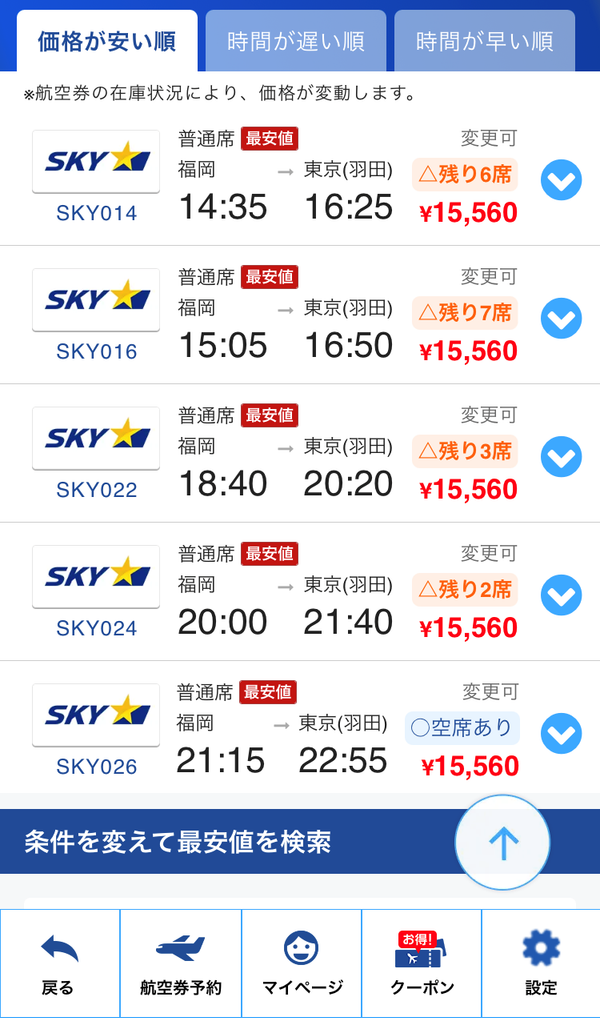The image size is (600, 1018).
Task: Expand details for flight SKY024
Action: (561, 595)
